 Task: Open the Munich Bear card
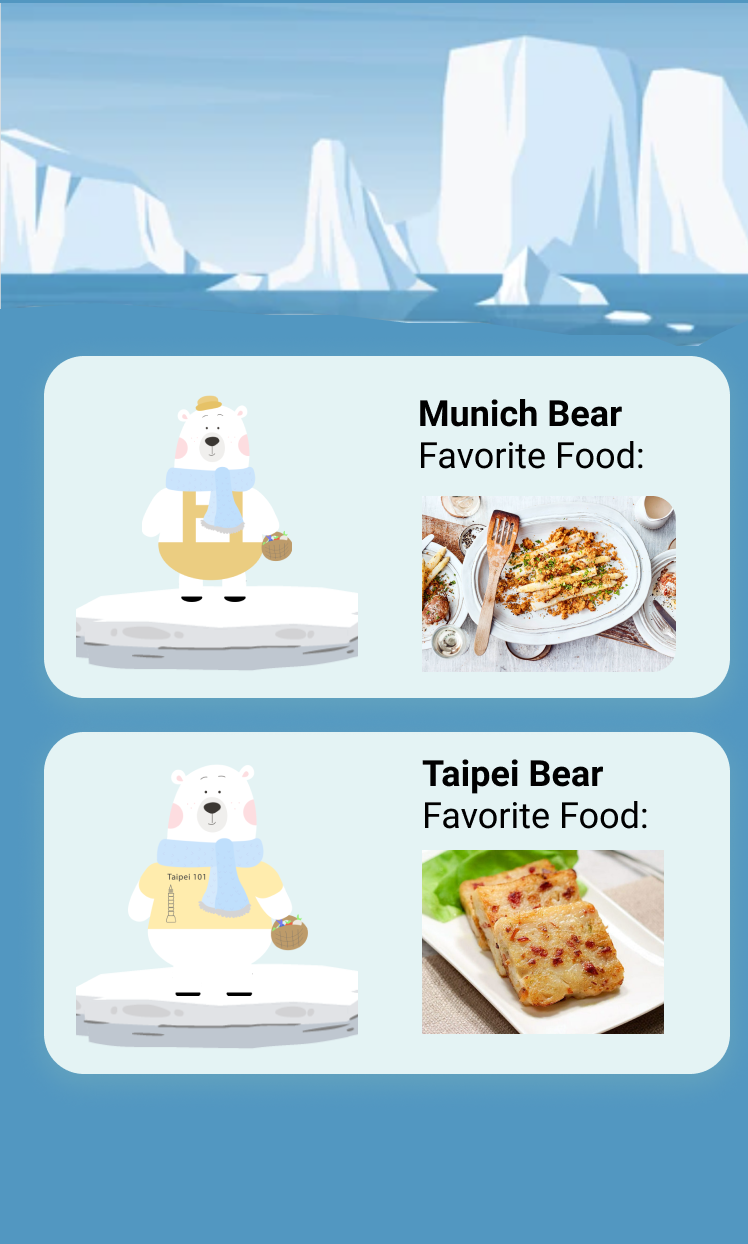pos(386,527)
